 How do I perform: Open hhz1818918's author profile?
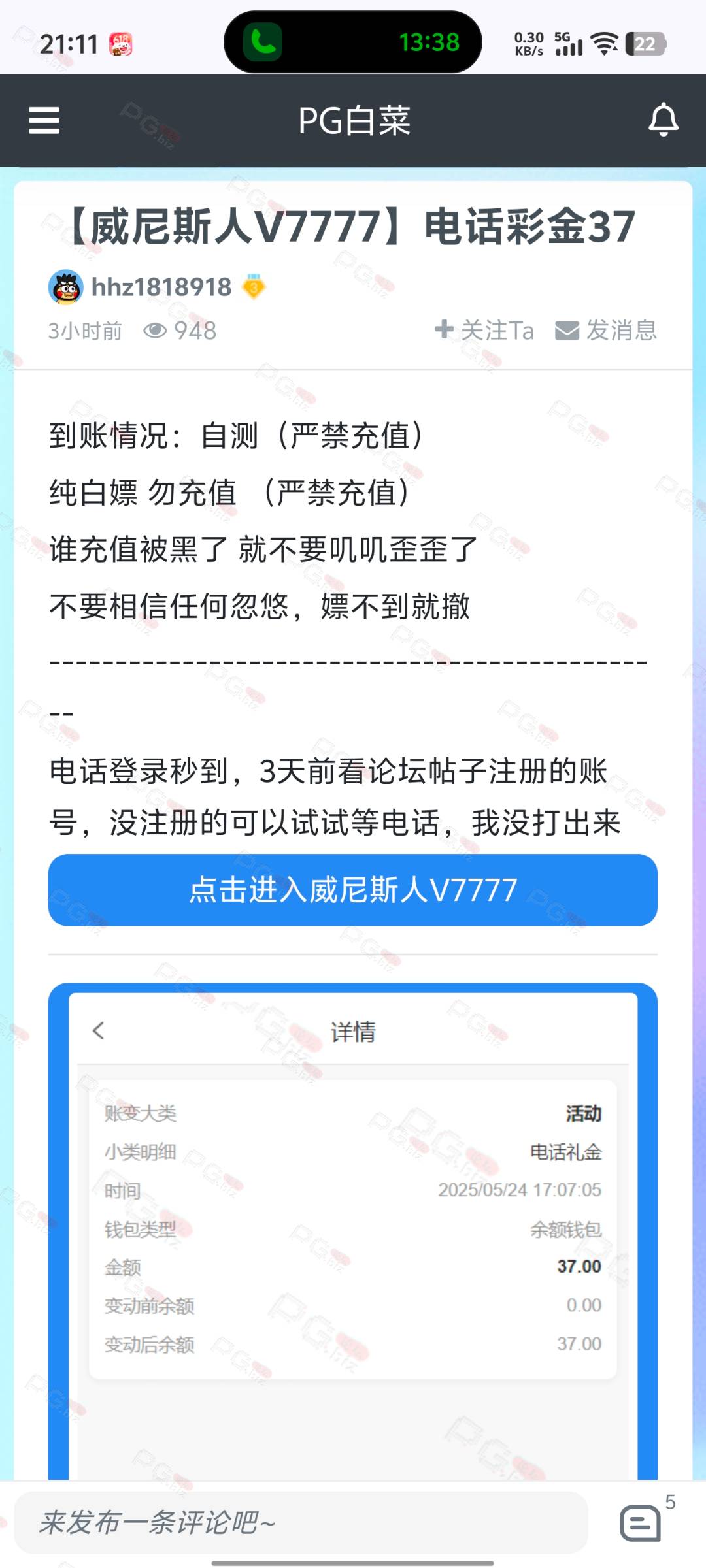[x=161, y=287]
